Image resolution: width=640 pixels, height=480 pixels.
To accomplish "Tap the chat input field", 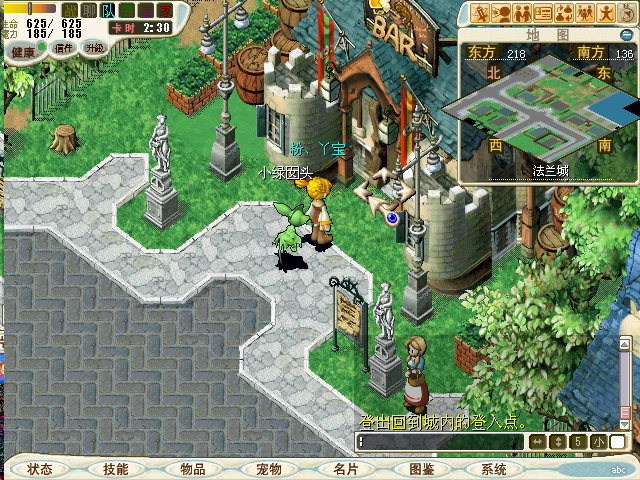I will point(440,442).
